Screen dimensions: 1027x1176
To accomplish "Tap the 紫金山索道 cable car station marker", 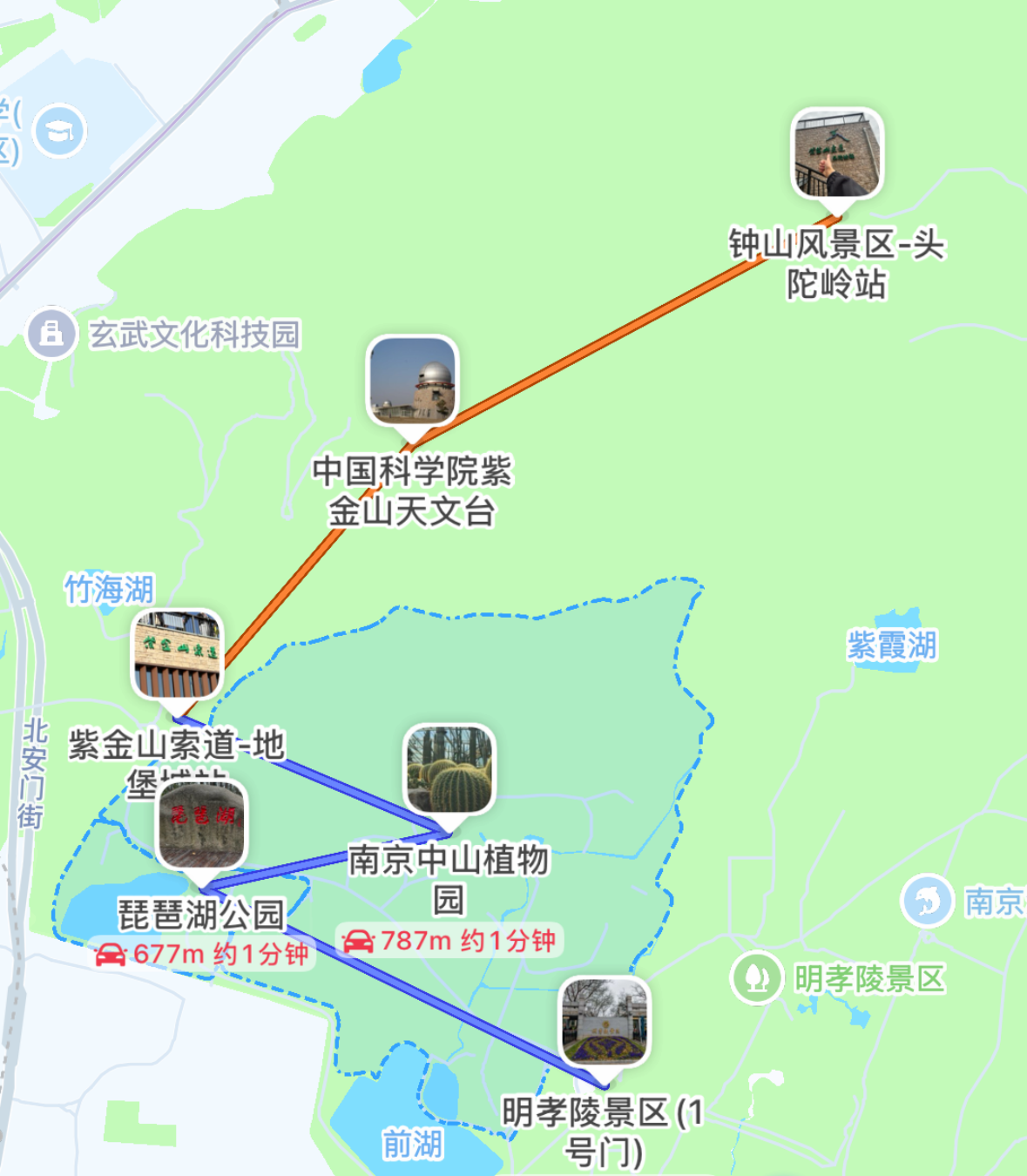I will click(178, 654).
